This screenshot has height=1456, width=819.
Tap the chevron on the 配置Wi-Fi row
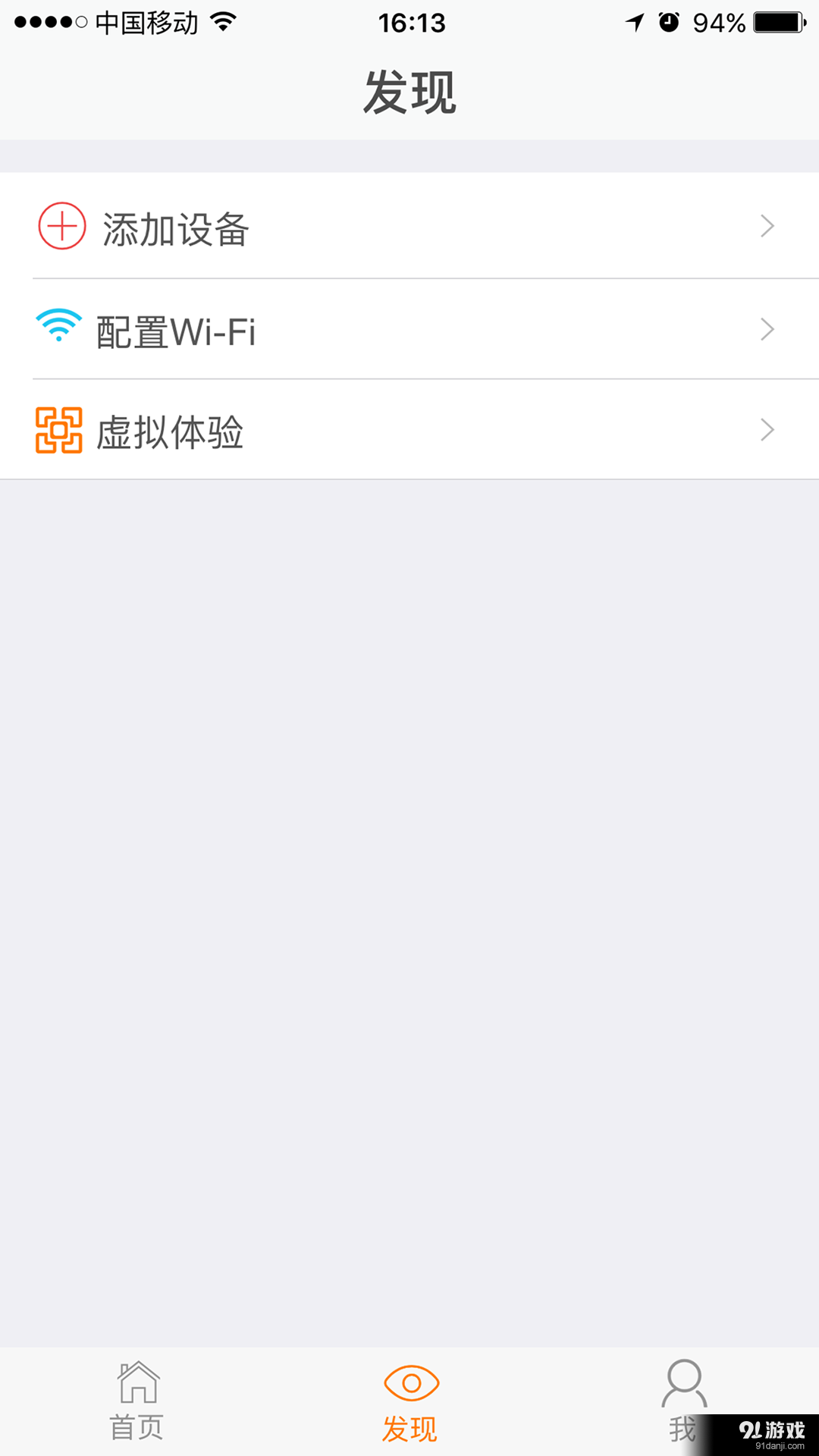pyautogui.click(x=767, y=329)
